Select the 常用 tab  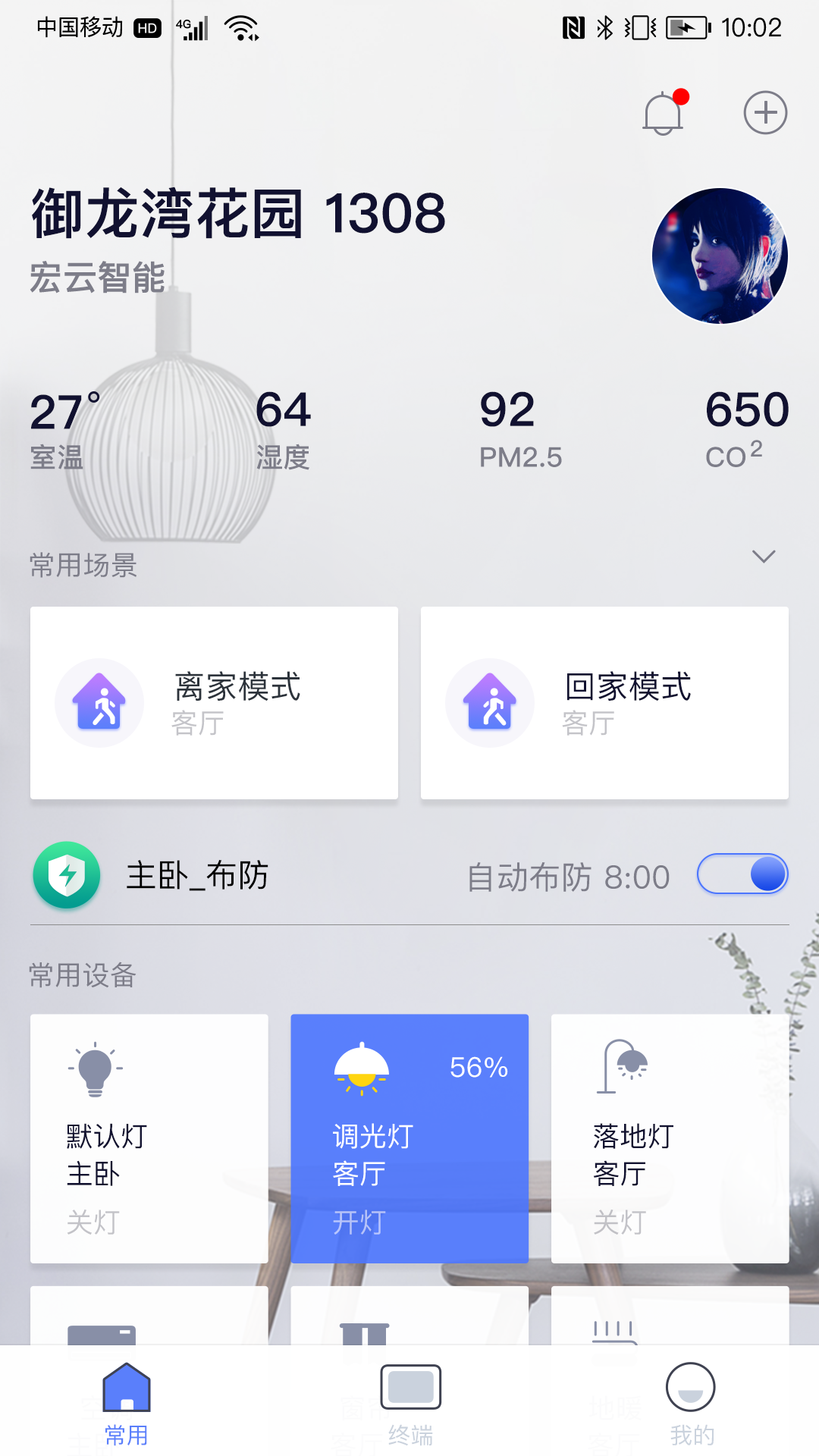click(x=127, y=1402)
